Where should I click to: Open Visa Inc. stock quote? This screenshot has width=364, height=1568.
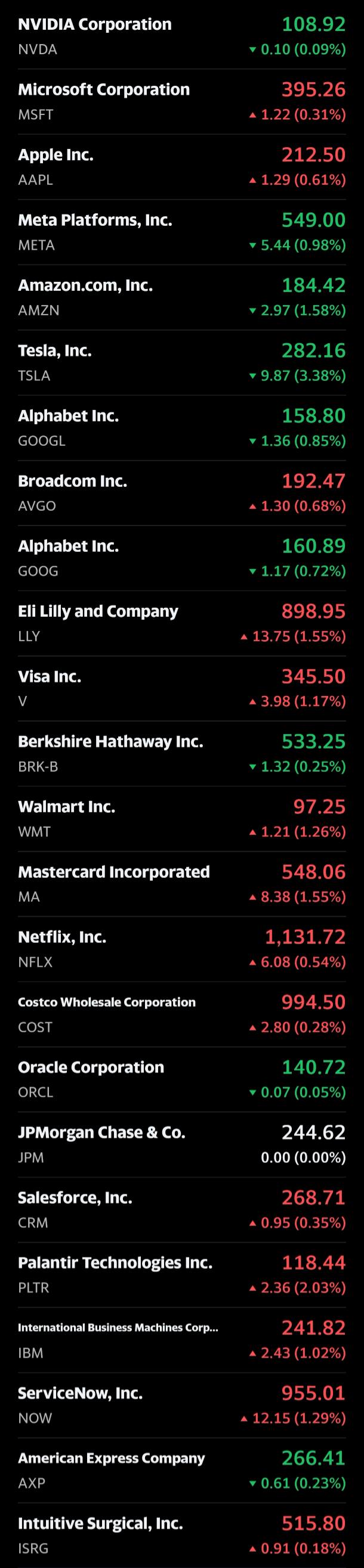click(x=181, y=688)
